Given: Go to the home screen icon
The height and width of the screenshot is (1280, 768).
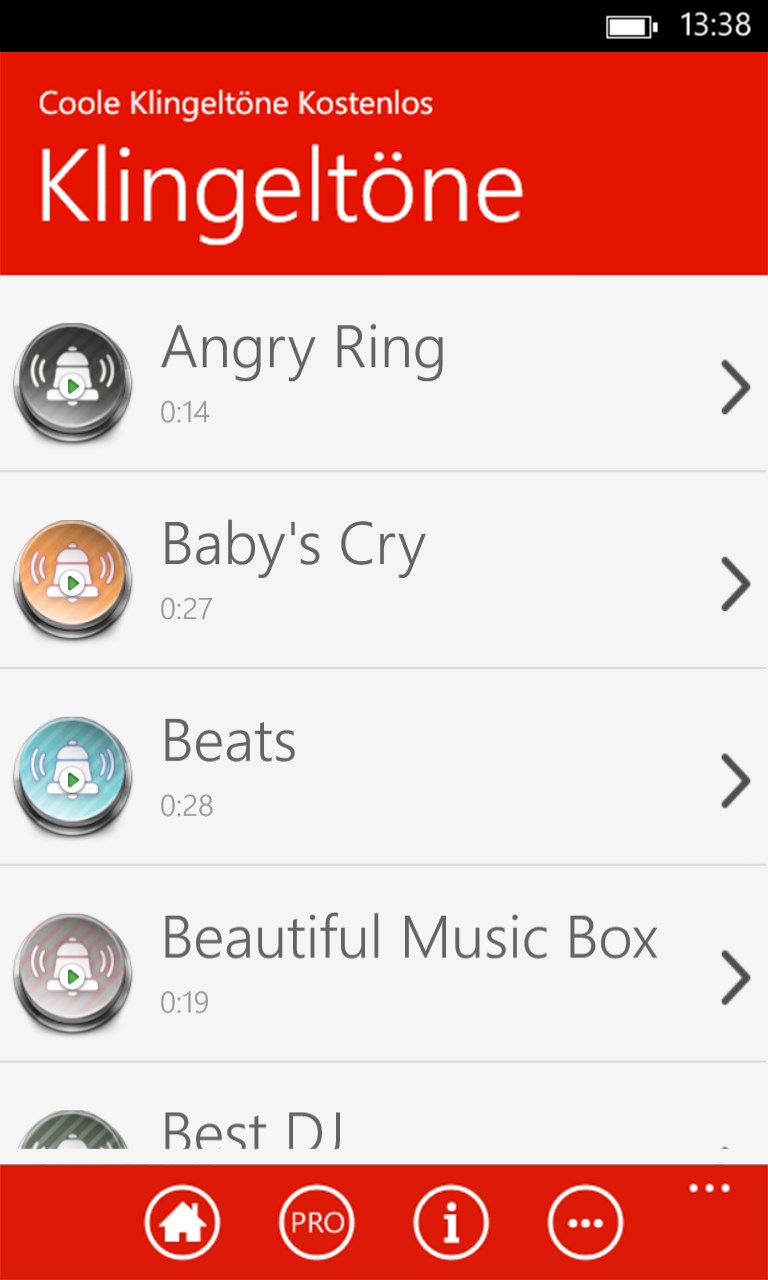Looking at the screenshot, I should coord(182,1222).
